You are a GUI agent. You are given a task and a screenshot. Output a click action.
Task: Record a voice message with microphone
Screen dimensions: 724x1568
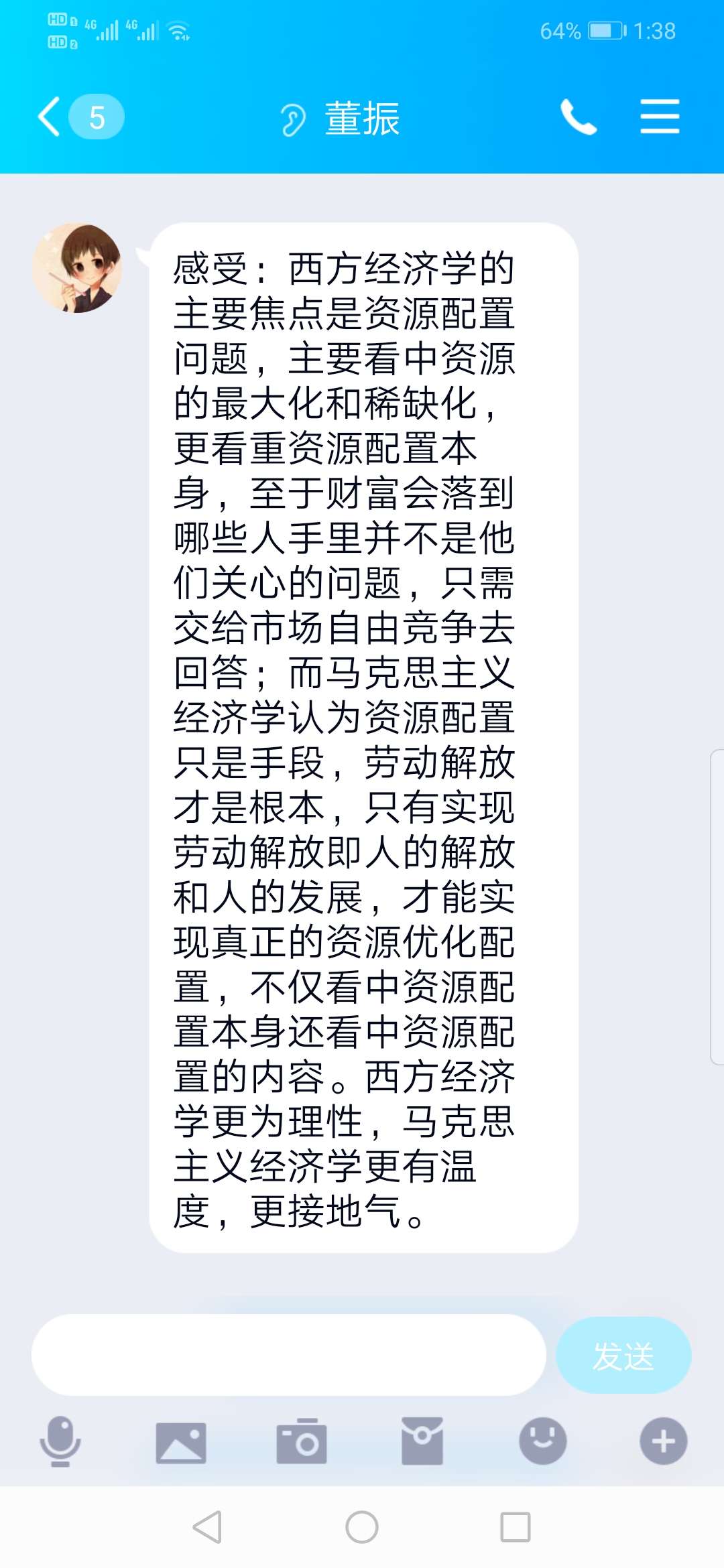[60, 1441]
